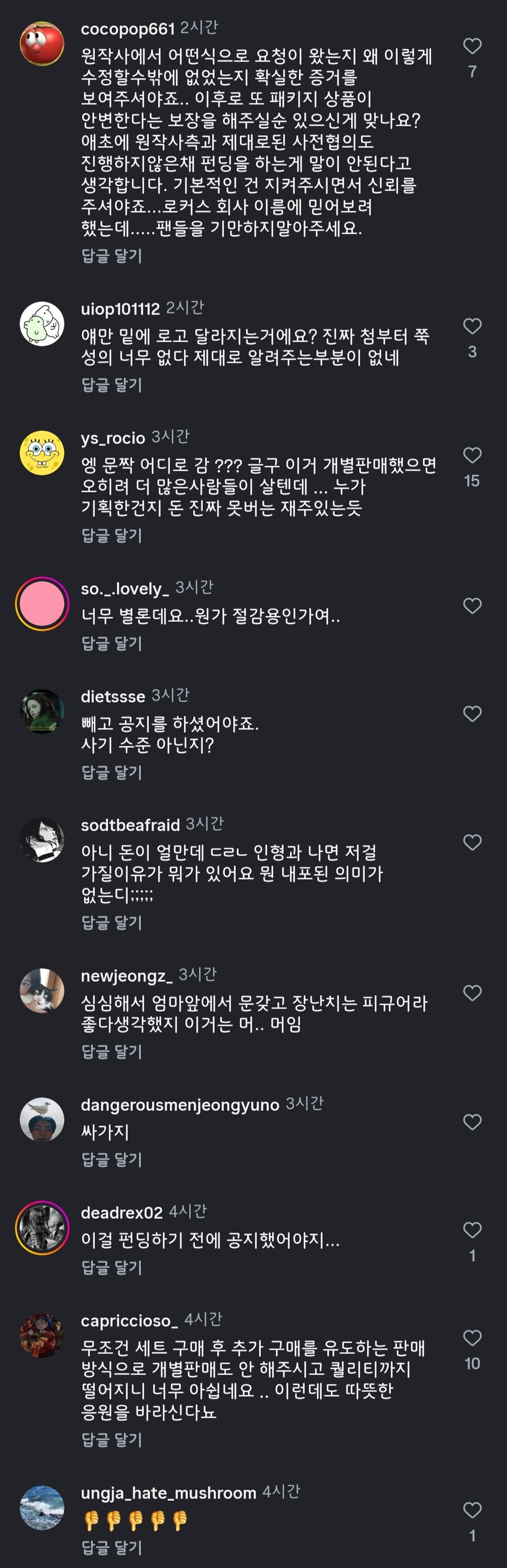
Task: Like ungja_hate_mushroom's thumbs-down comment
Action: [x=472, y=1509]
